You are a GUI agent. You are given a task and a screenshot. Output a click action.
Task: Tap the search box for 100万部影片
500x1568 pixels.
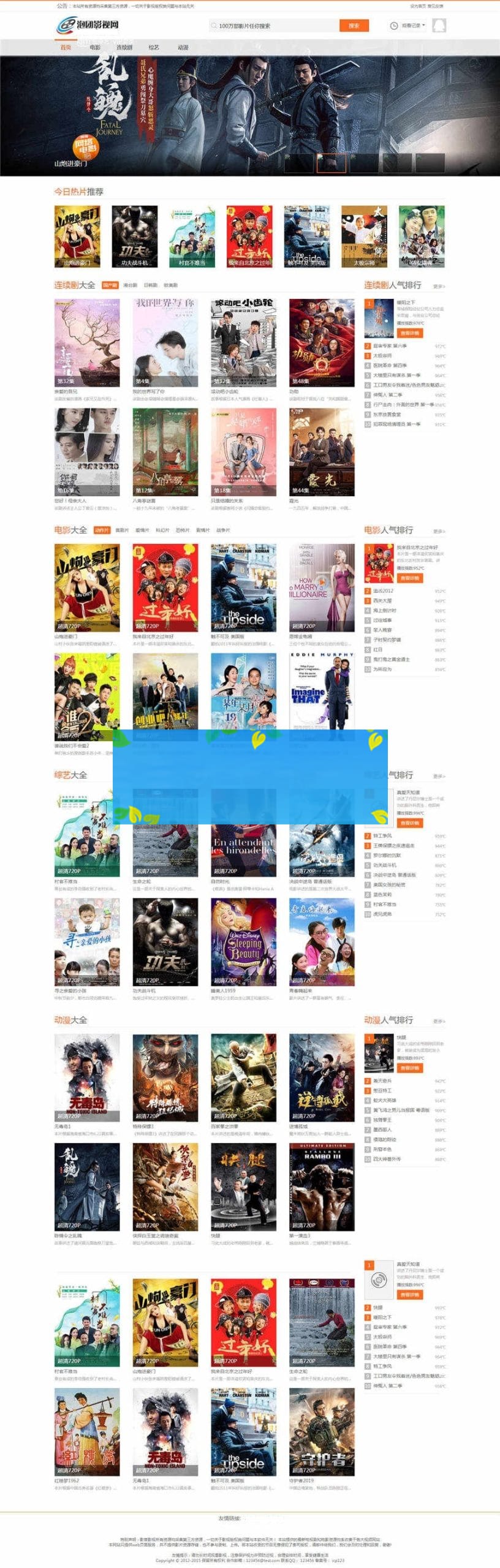click(x=274, y=26)
